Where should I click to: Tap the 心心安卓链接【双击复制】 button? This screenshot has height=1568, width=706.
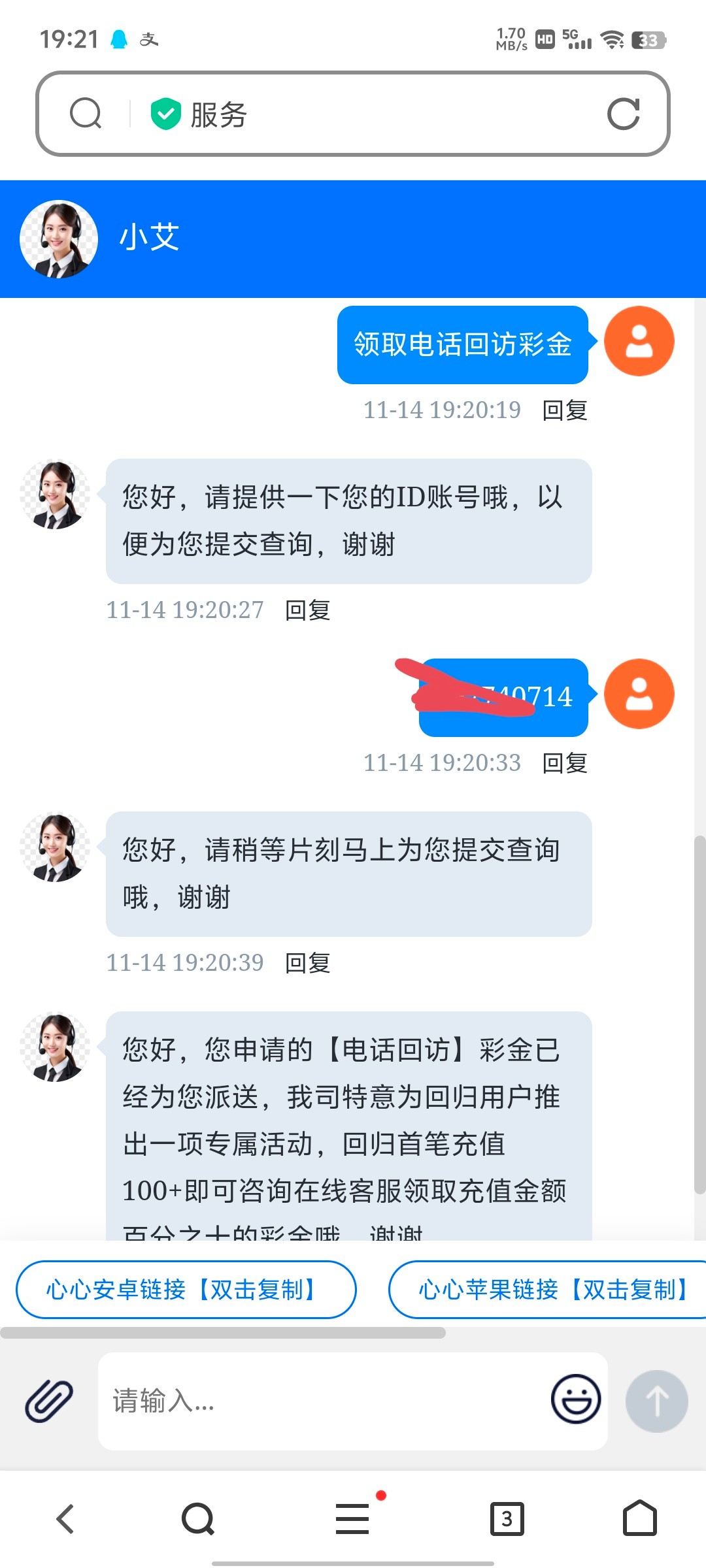click(186, 1290)
